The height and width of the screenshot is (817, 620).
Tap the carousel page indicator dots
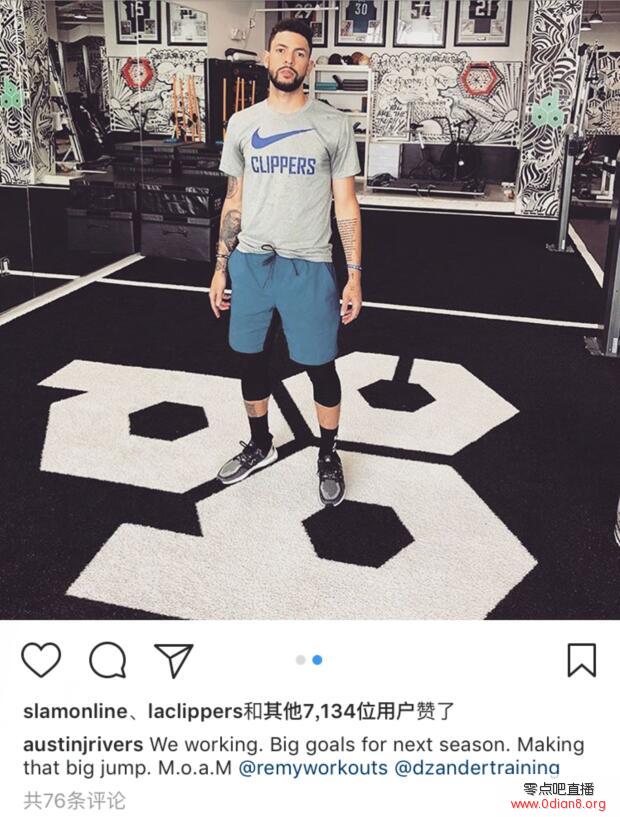coord(309,660)
